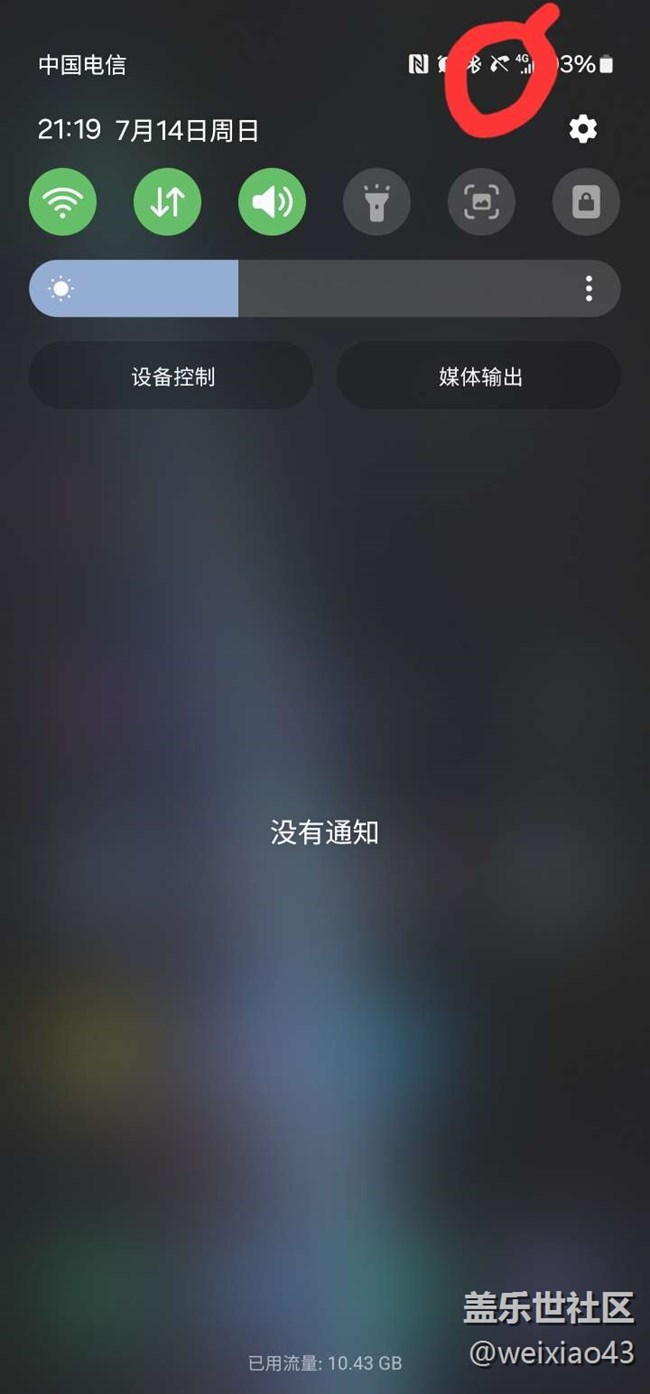Open 设备控制 device control
The image size is (650, 1394).
click(x=171, y=376)
